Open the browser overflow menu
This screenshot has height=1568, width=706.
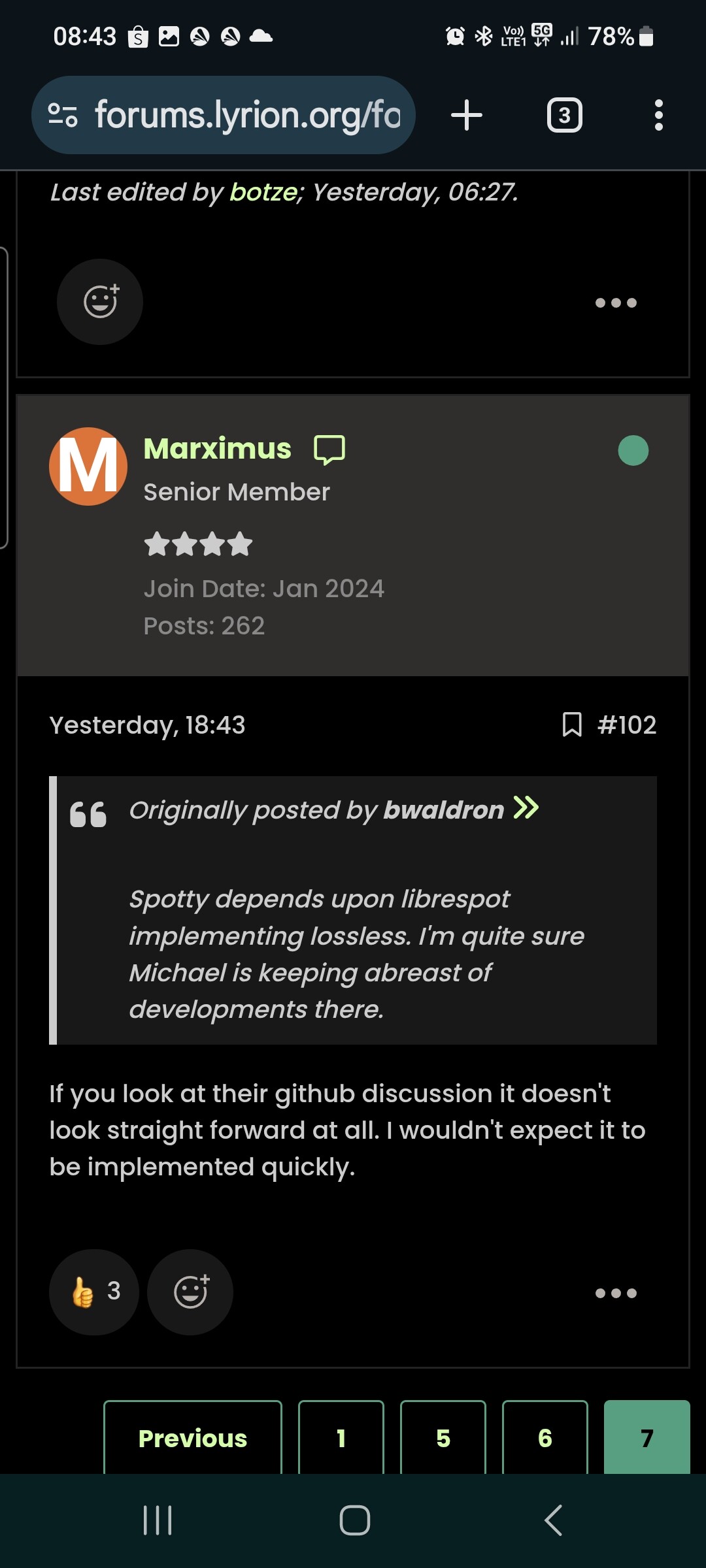point(658,116)
